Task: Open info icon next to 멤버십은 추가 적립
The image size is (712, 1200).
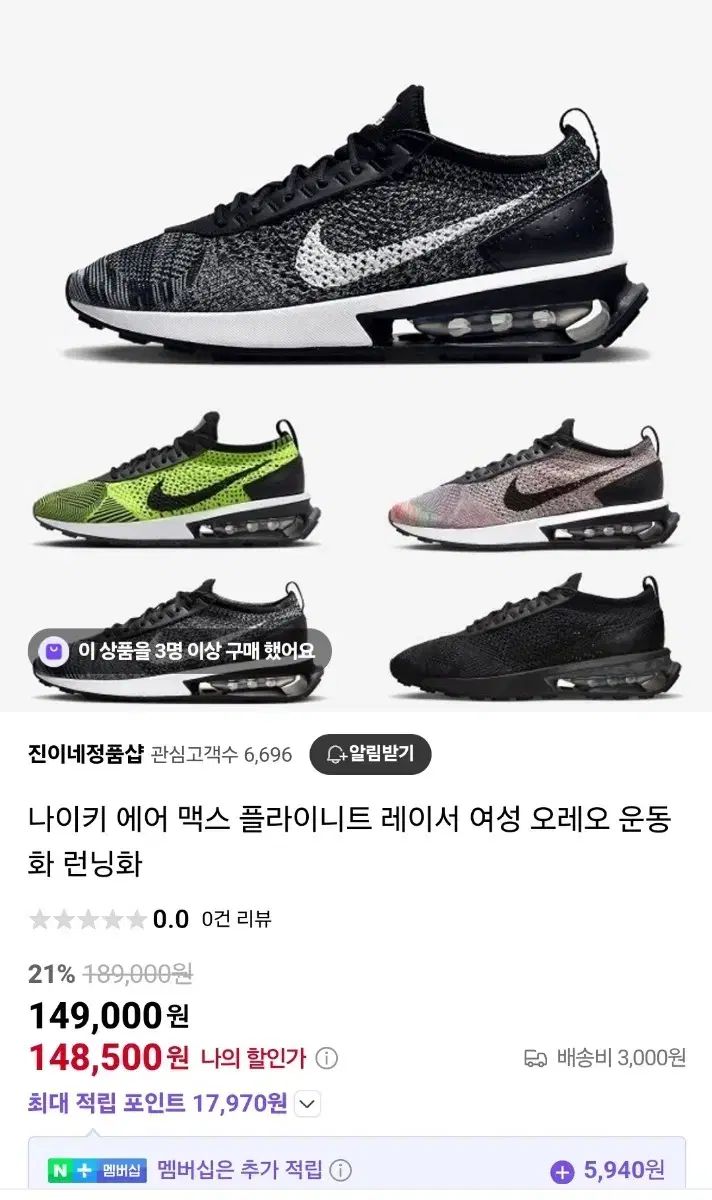Action: 341,1170
